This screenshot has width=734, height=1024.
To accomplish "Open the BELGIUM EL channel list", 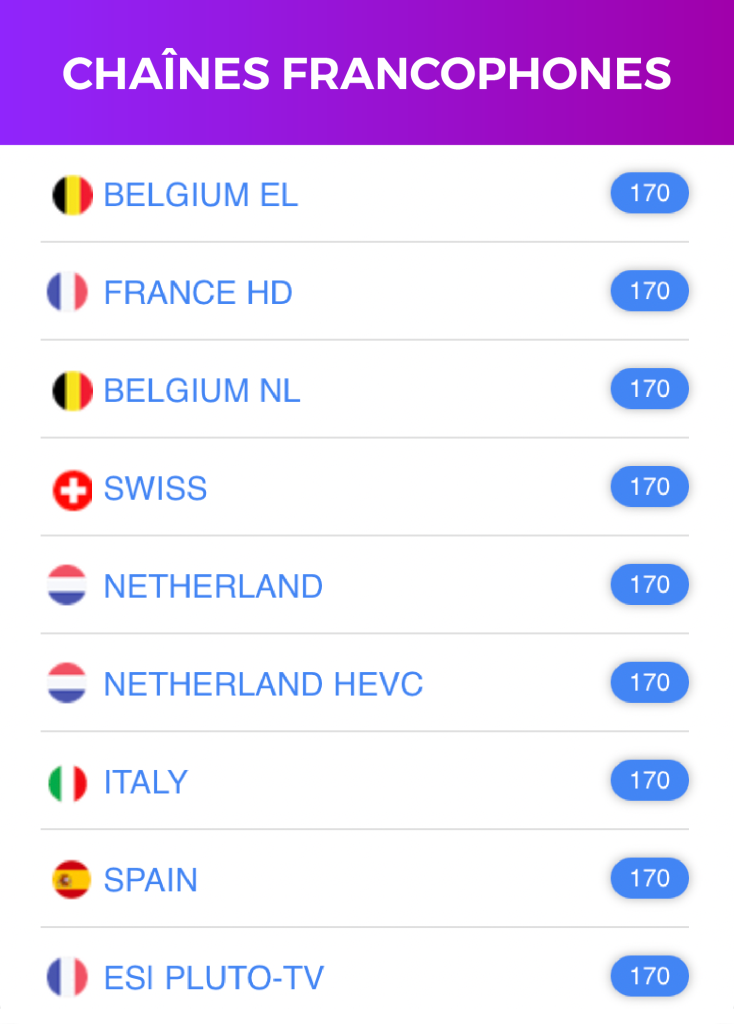I will pyautogui.click(x=200, y=194).
